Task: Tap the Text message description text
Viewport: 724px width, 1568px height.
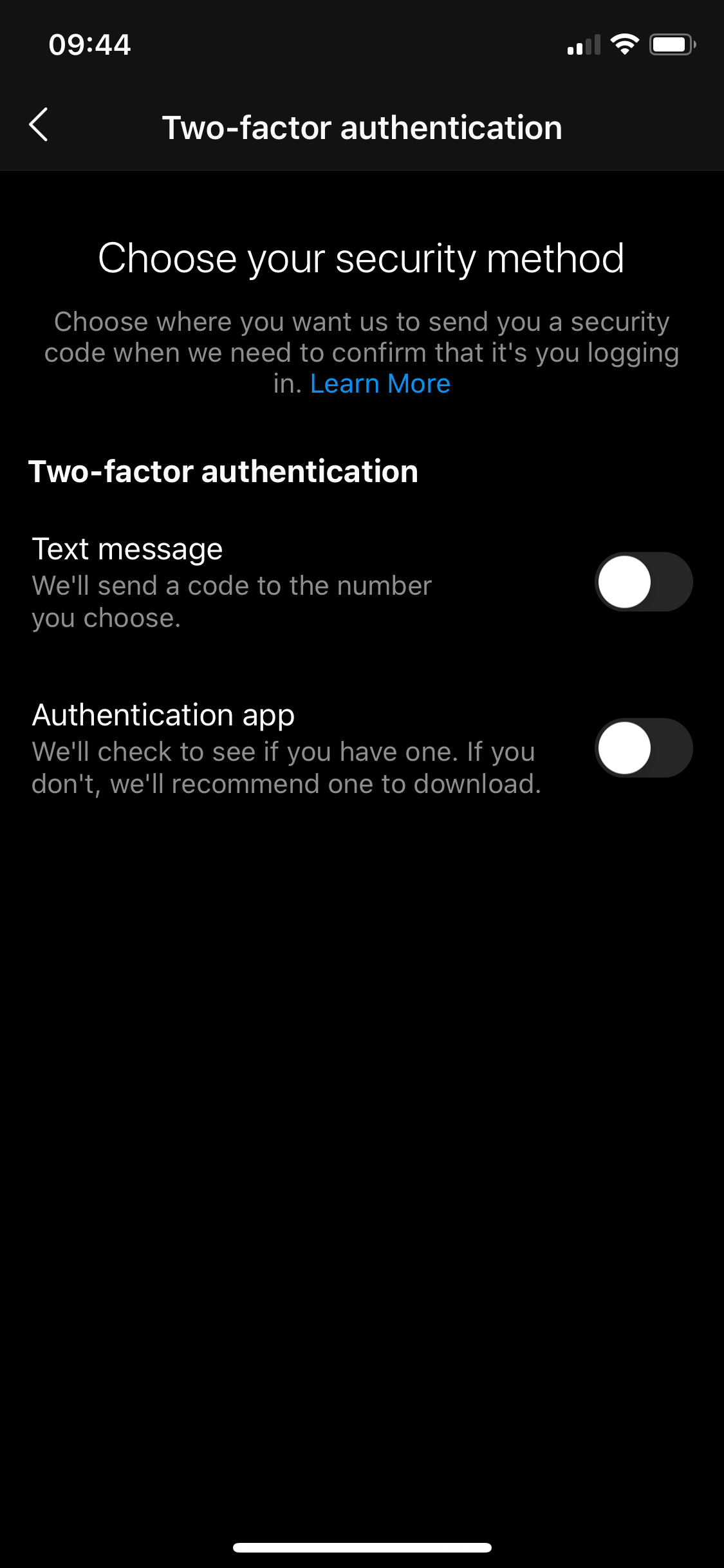Action: point(232,603)
